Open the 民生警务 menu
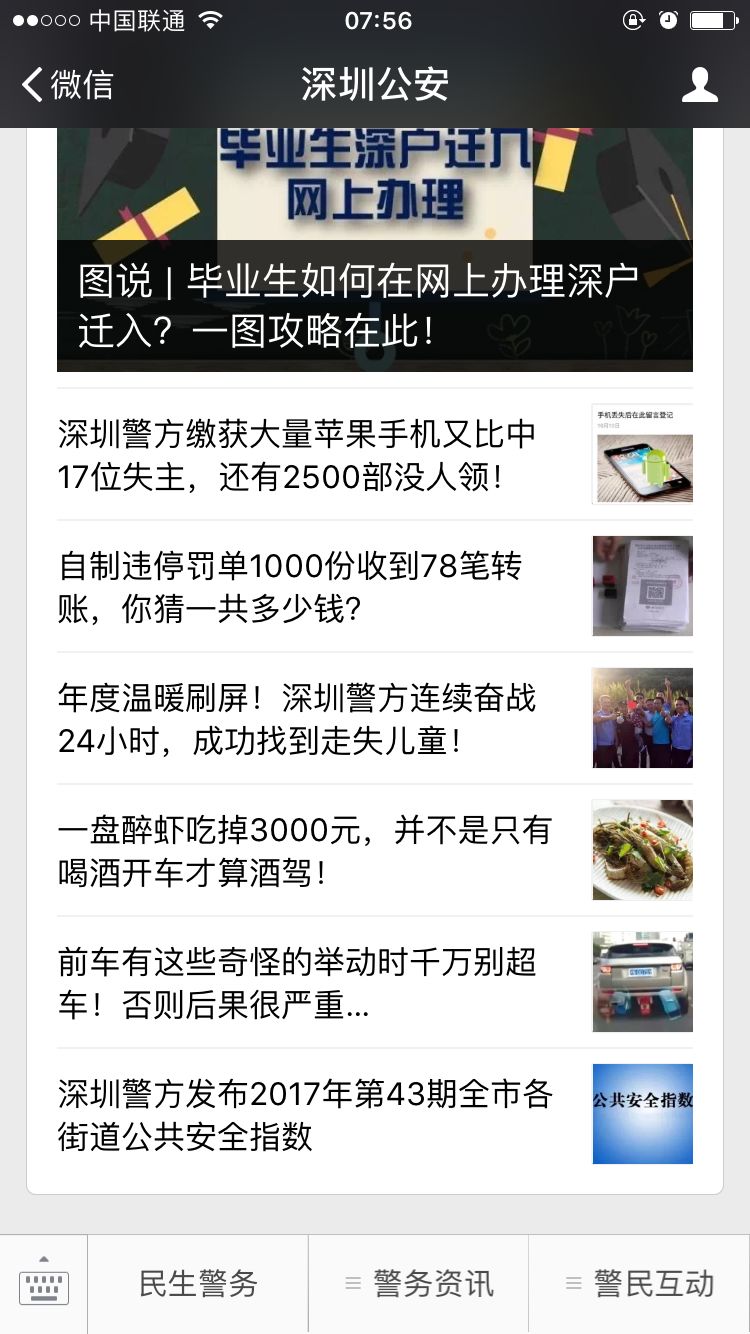Image resolution: width=750 pixels, height=1334 pixels. (x=198, y=1284)
